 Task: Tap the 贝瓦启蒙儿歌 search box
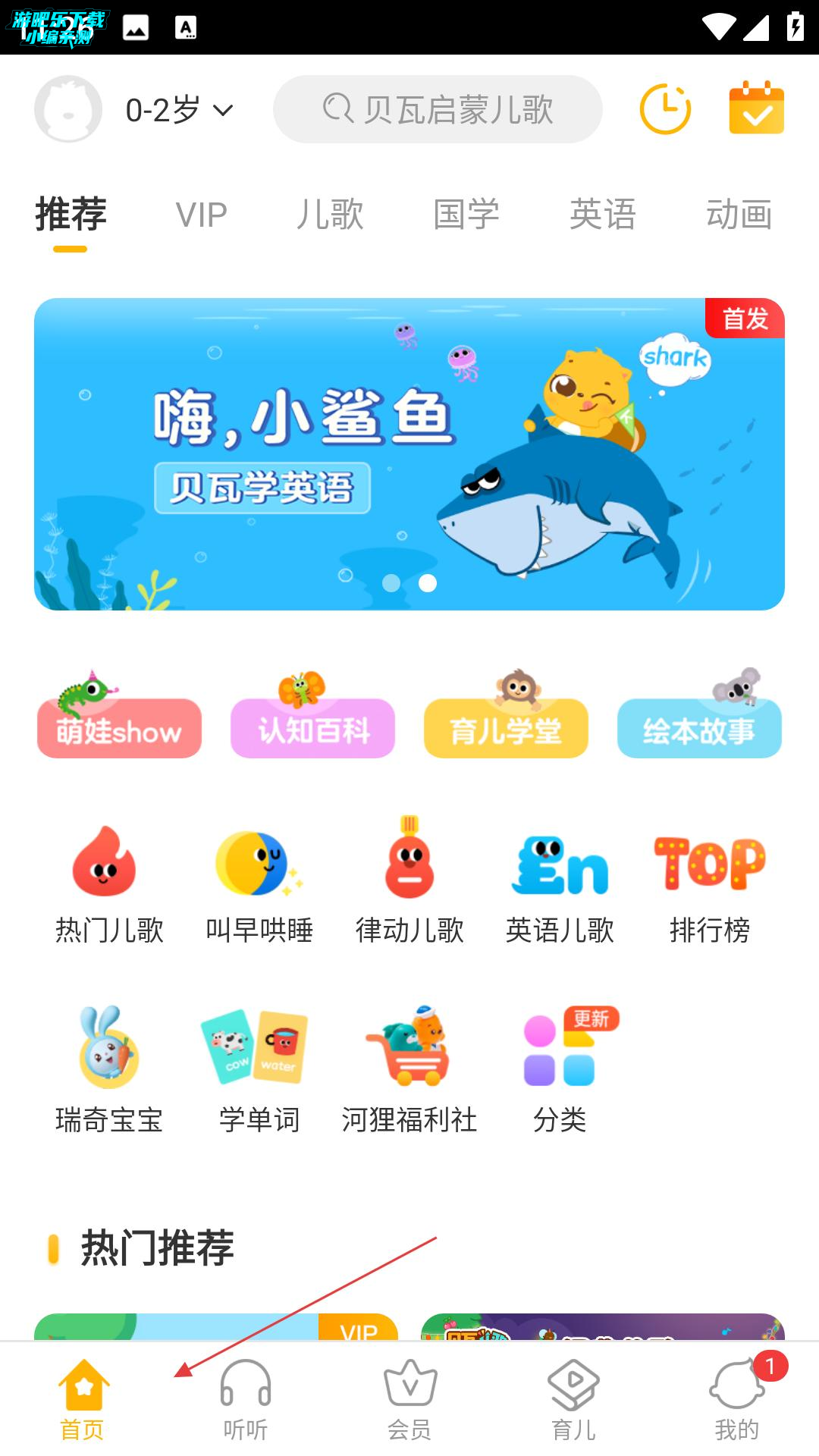[x=438, y=109]
